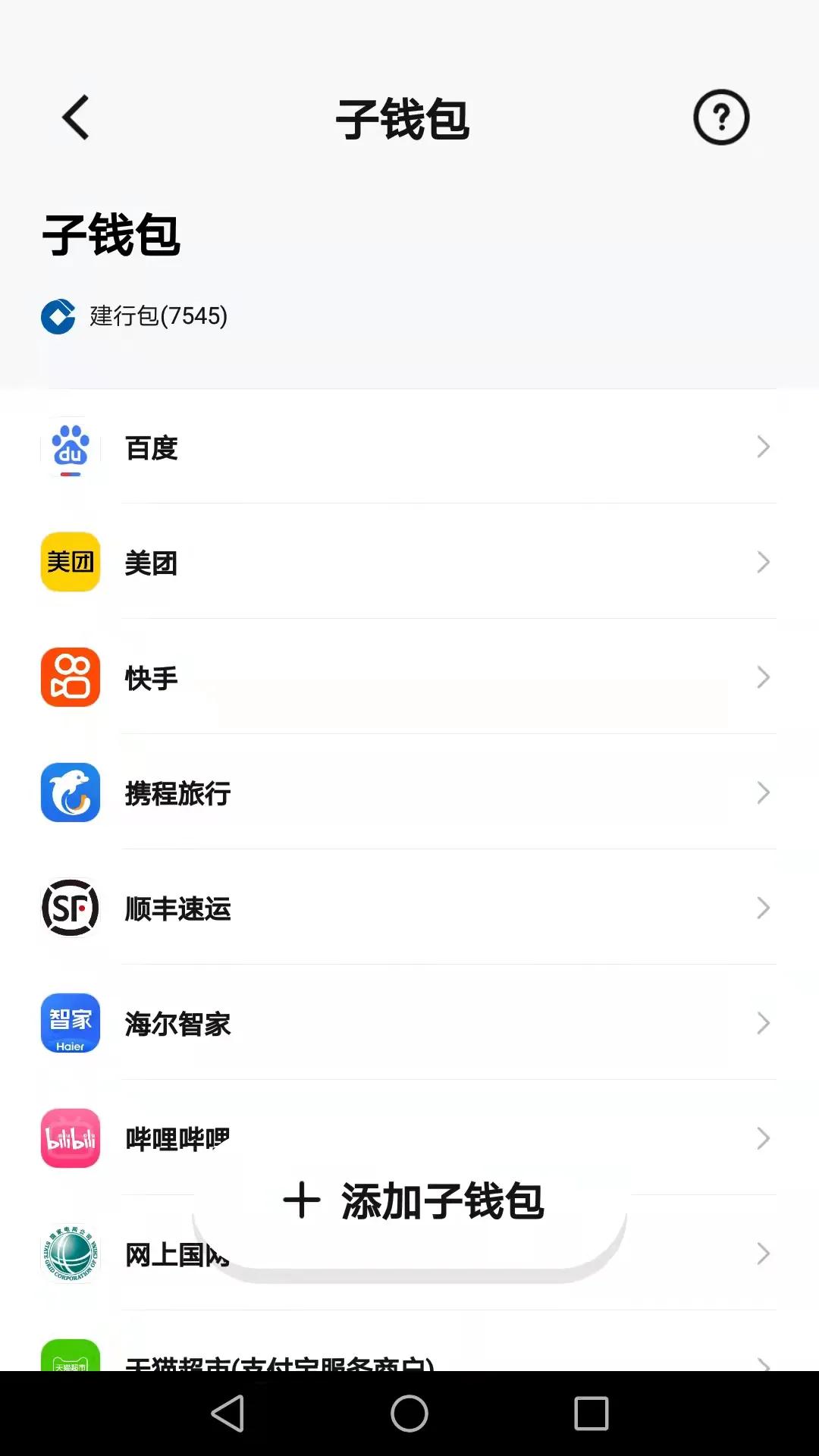Go back with the top-left arrow

74,118
